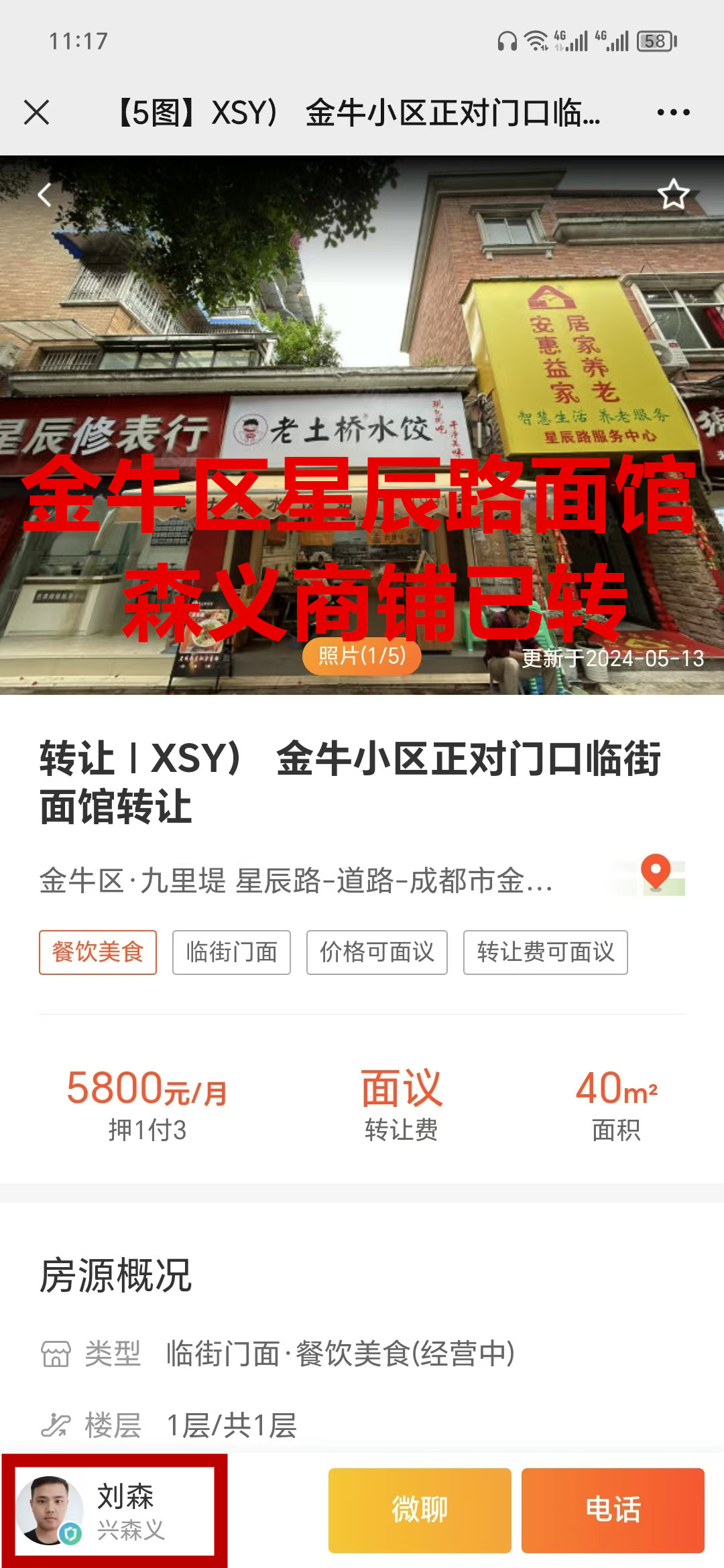Open the three-dot overflow menu
The height and width of the screenshot is (1568, 724).
673,113
